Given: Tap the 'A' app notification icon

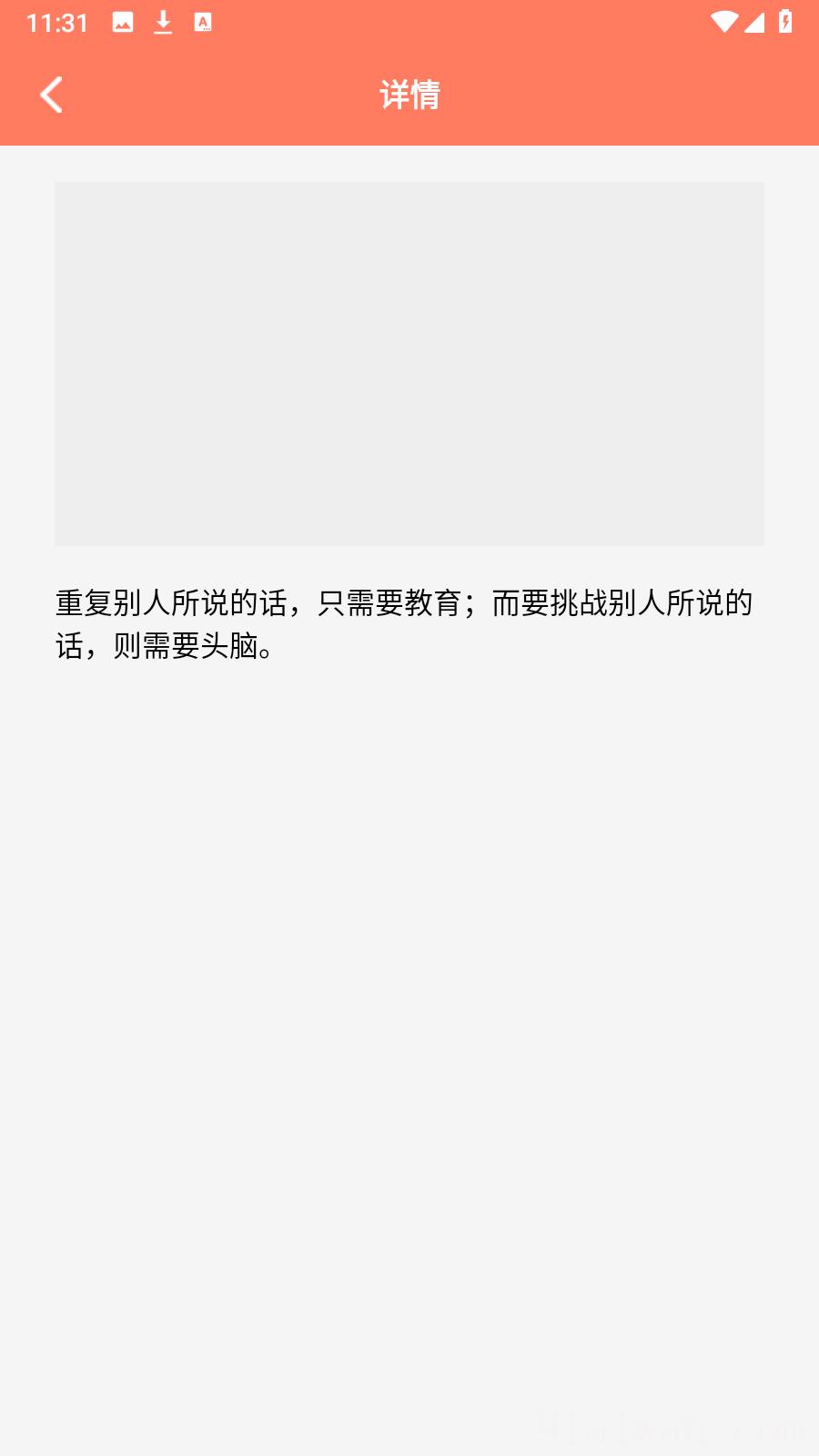Looking at the screenshot, I should coord(204,22).
